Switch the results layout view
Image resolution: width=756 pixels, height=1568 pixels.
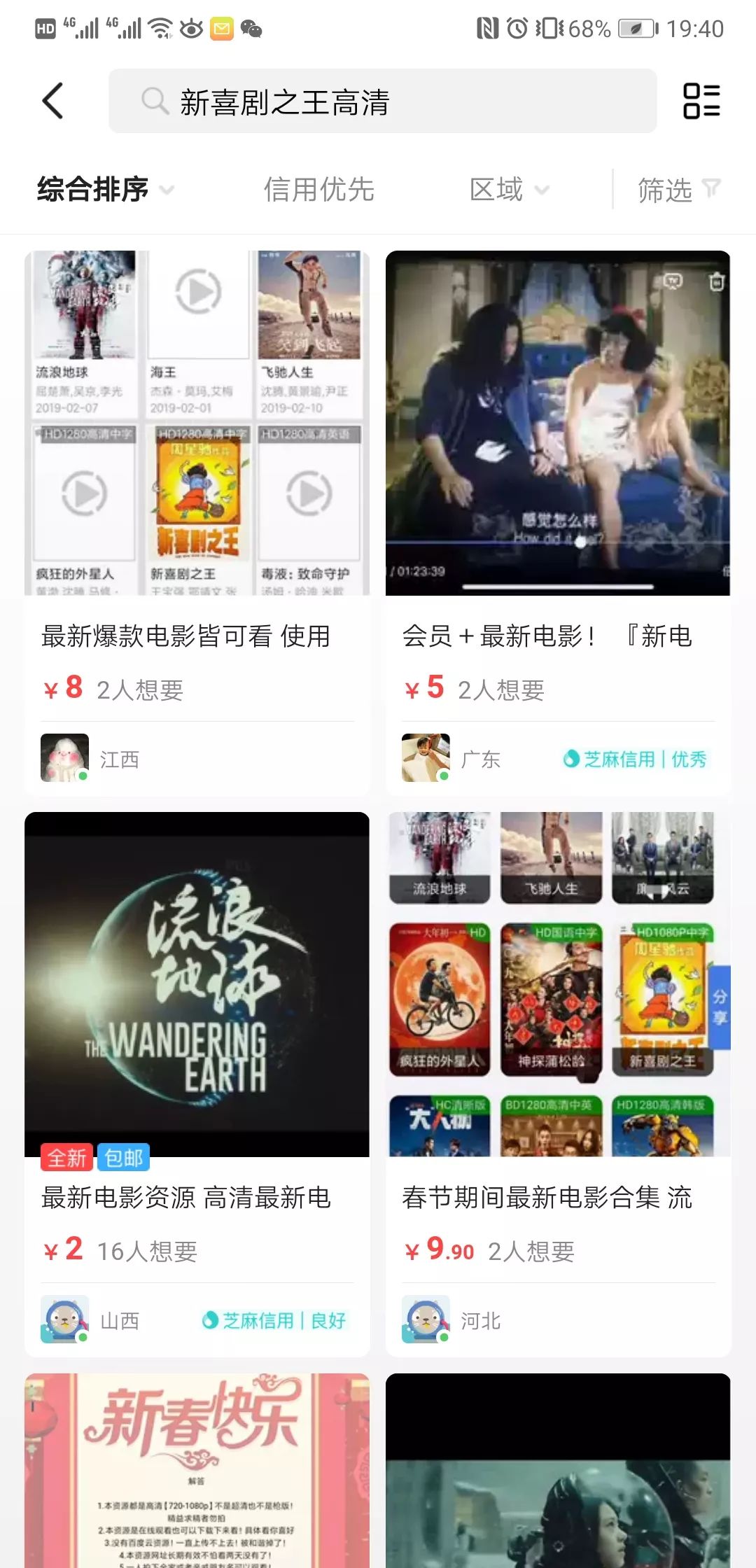(701, 101)
